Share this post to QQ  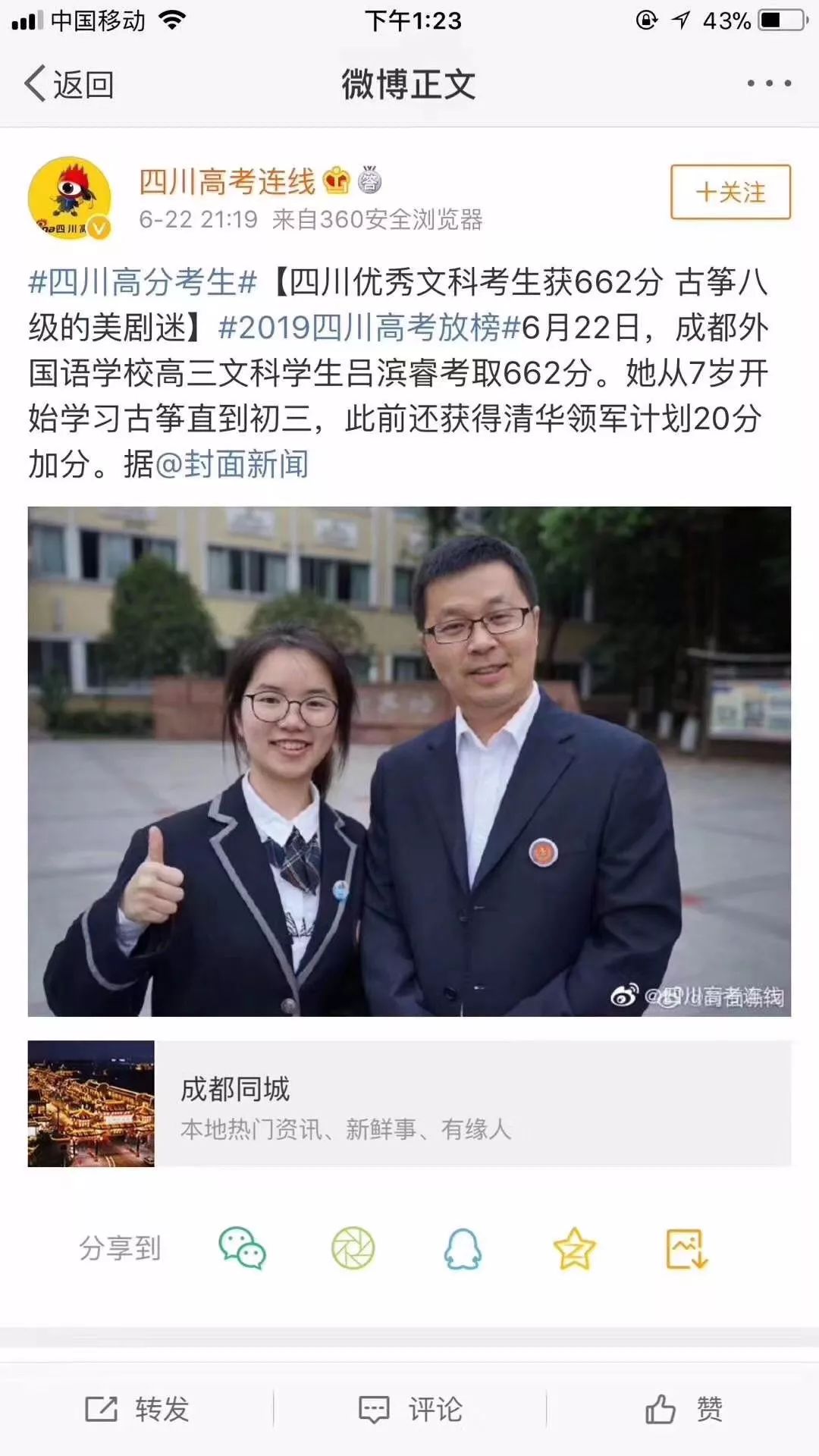pyautogui.click(x=463, y=1248)
